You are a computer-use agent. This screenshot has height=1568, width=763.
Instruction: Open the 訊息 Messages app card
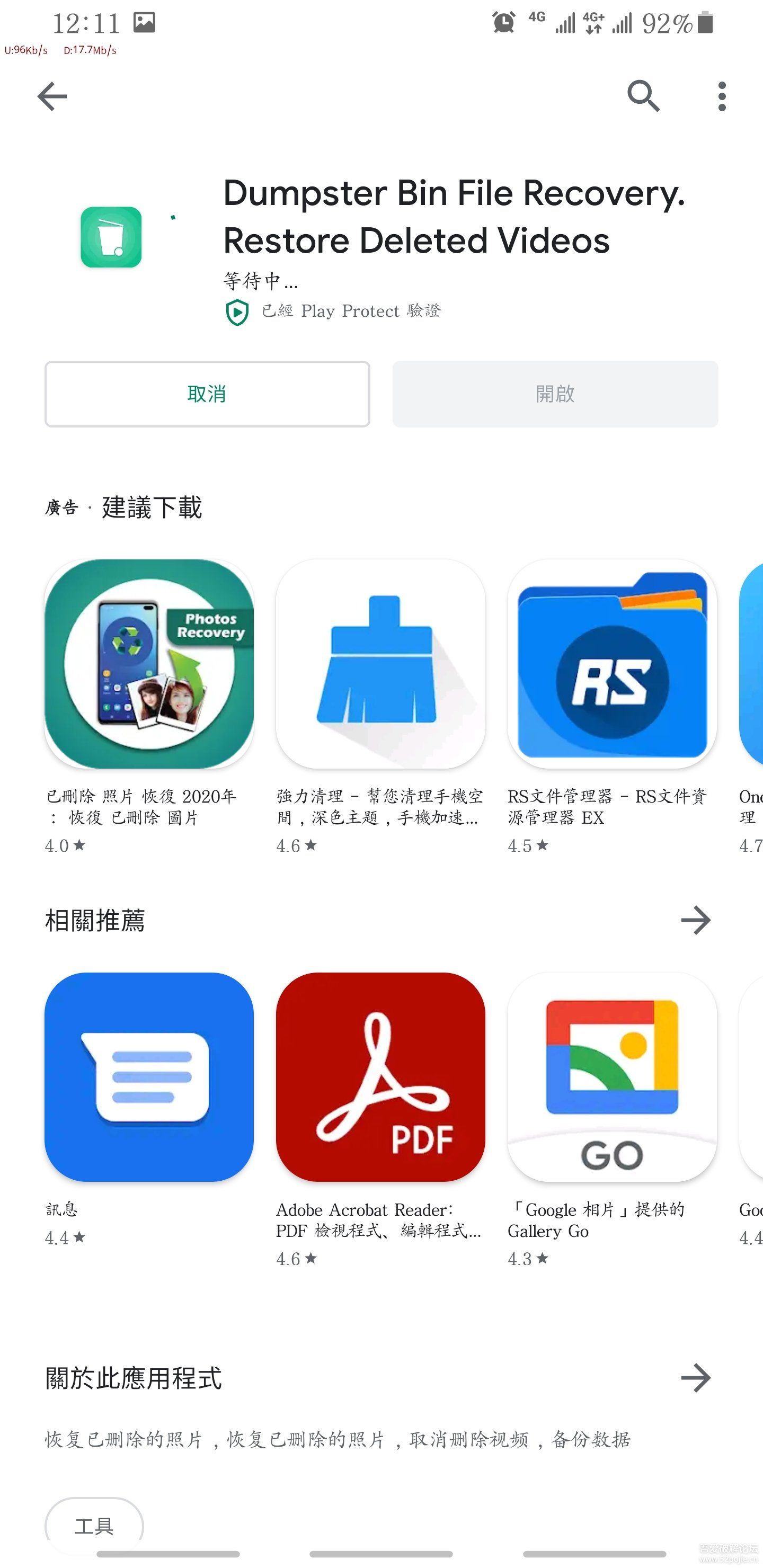[149, 1077]
